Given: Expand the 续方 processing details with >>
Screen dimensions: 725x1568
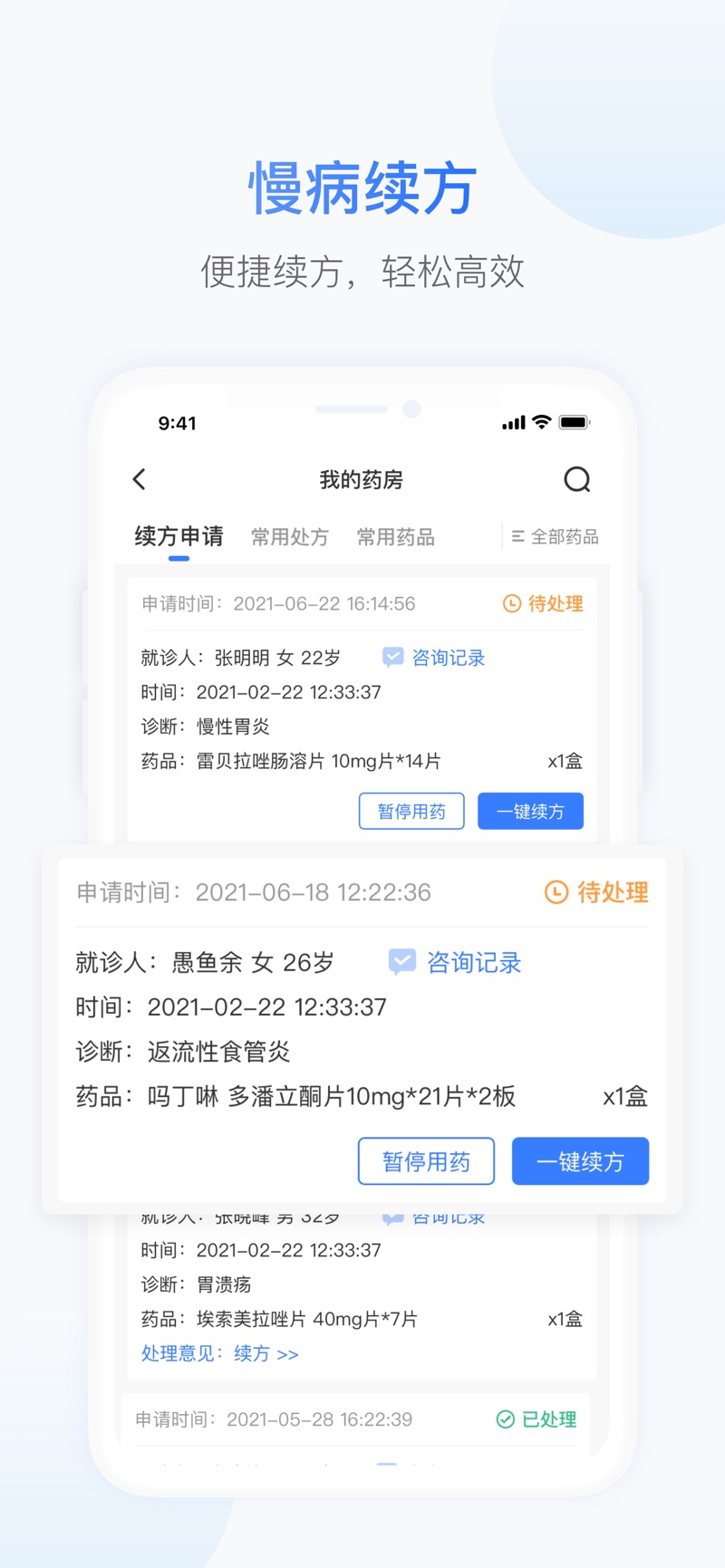Looking at the screenshot, I should 286,1352.
